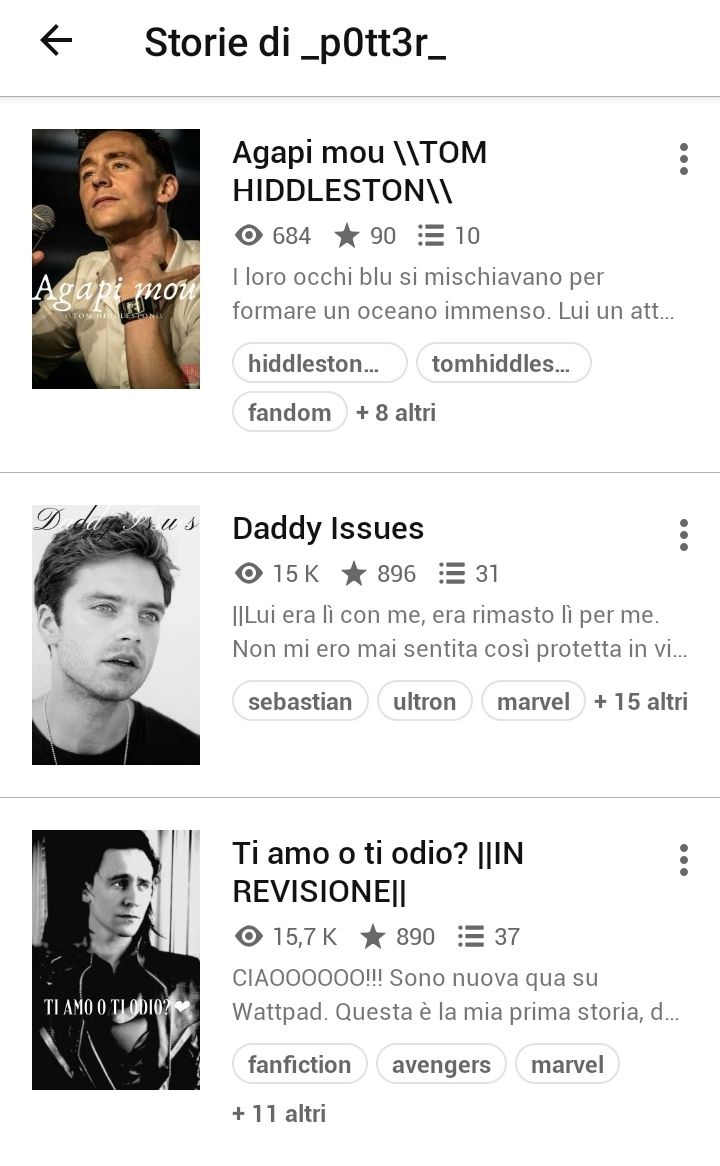Image resolution: width=720 pixels, height=1166 pixels.
Task: Tap the 'hiddleston...' tag chip
Action: coord(320,364)
